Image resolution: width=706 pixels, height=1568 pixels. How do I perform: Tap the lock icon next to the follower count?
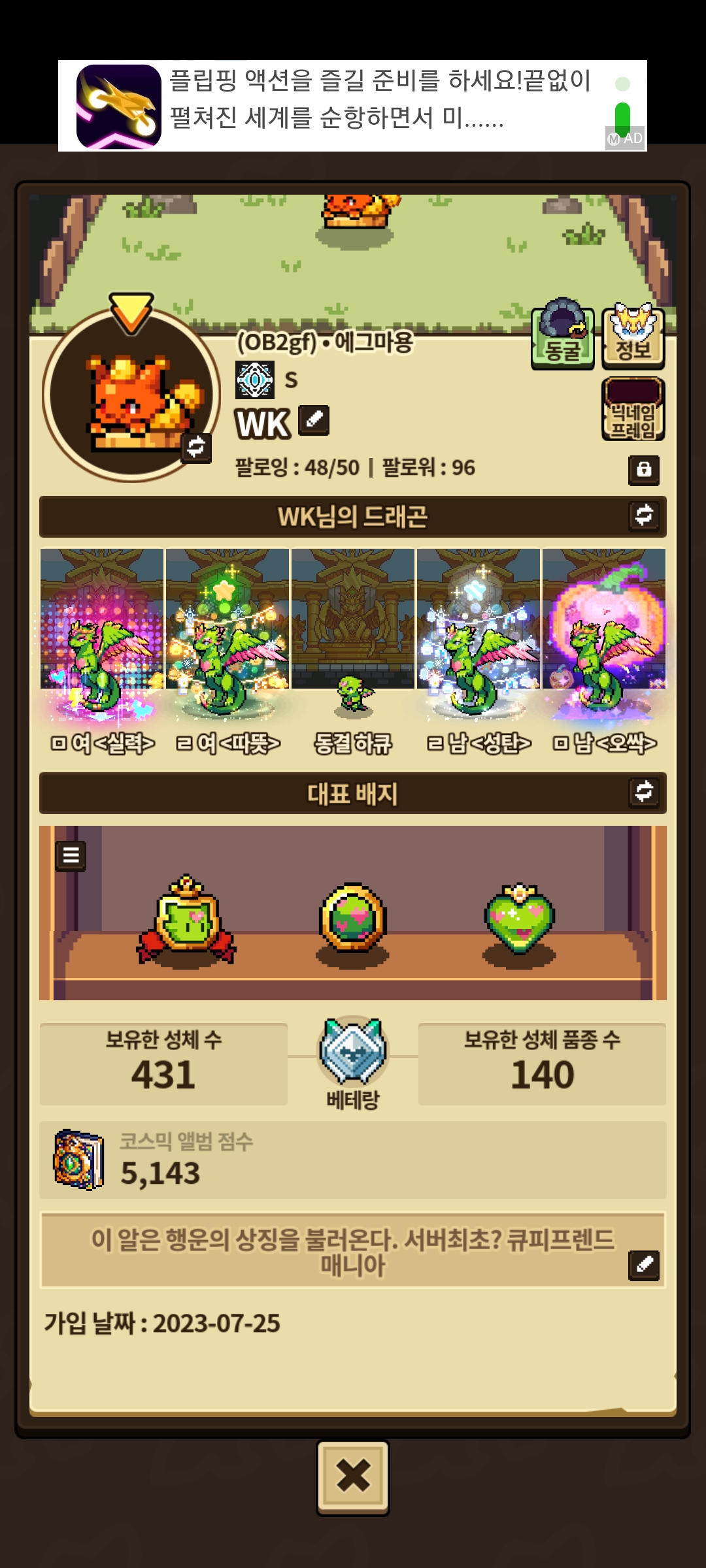coord(644,470)
